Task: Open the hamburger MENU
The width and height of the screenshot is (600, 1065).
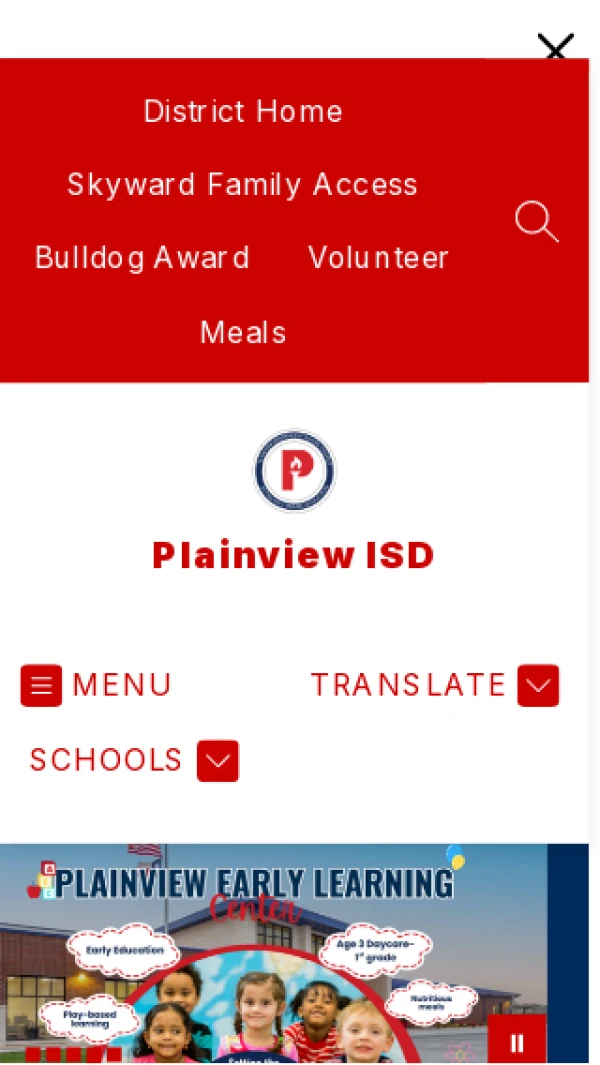Action: pyautogui.click(x=96, y=685)
